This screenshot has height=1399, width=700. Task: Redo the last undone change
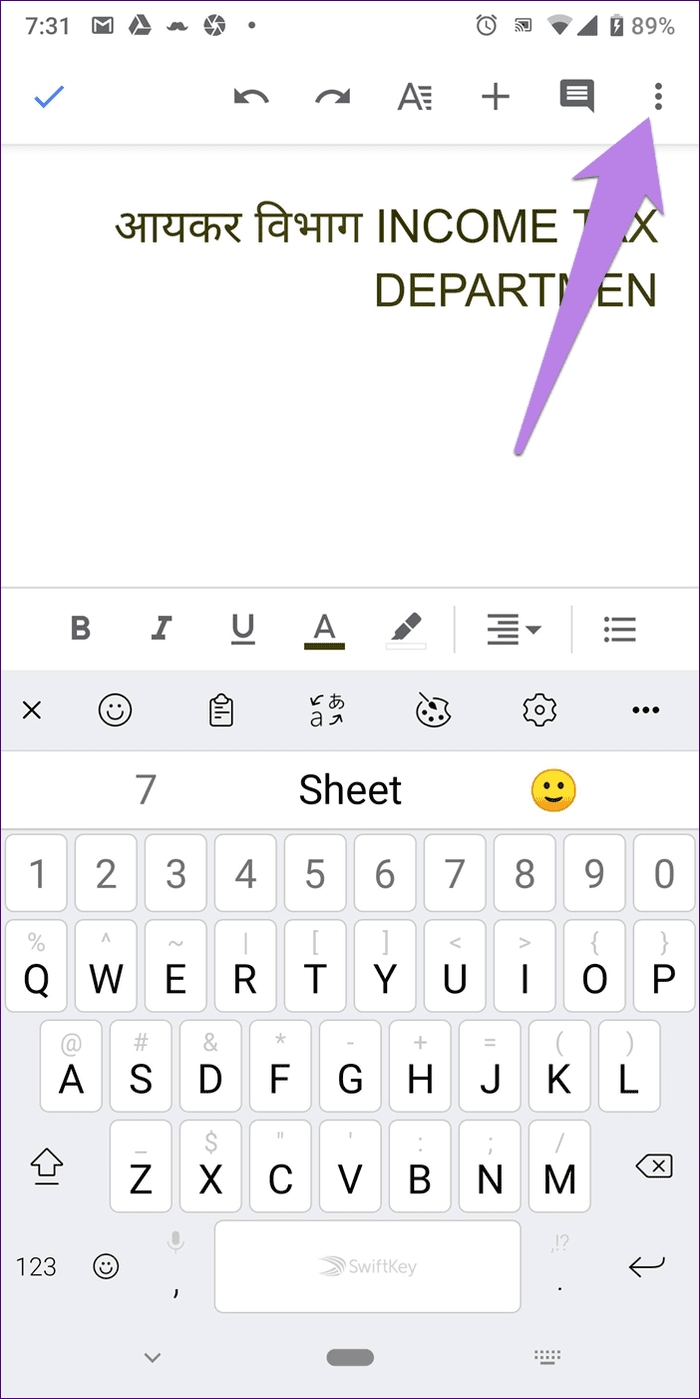tap(332, 97)
